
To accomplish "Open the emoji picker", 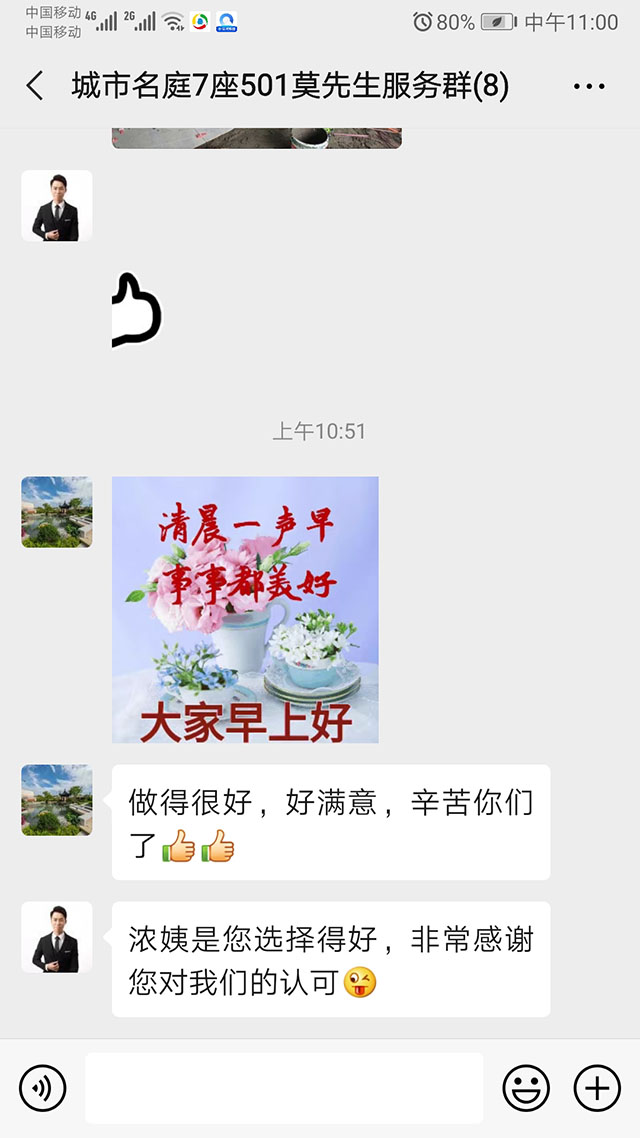I will 526,1088.
